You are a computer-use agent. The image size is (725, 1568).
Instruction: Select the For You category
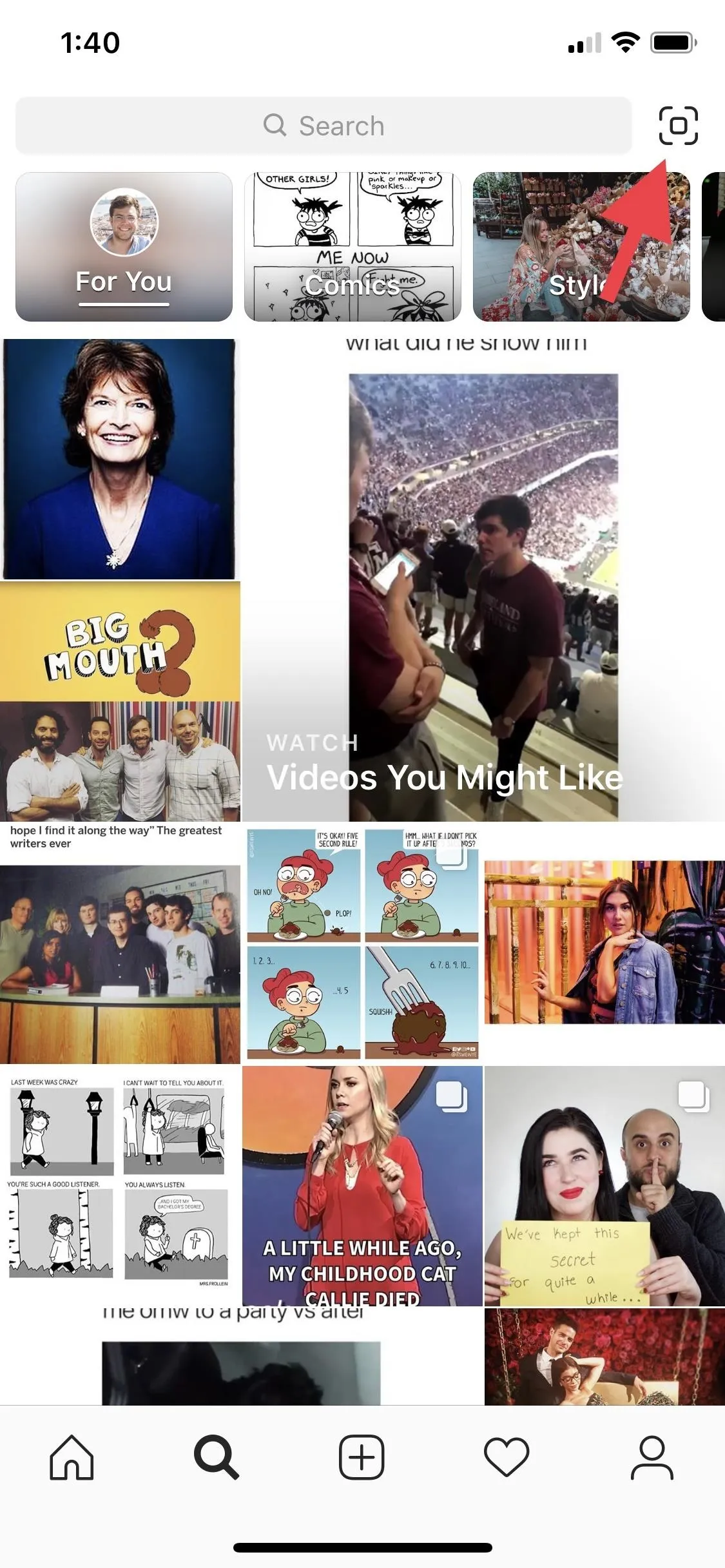coord(124,246)
